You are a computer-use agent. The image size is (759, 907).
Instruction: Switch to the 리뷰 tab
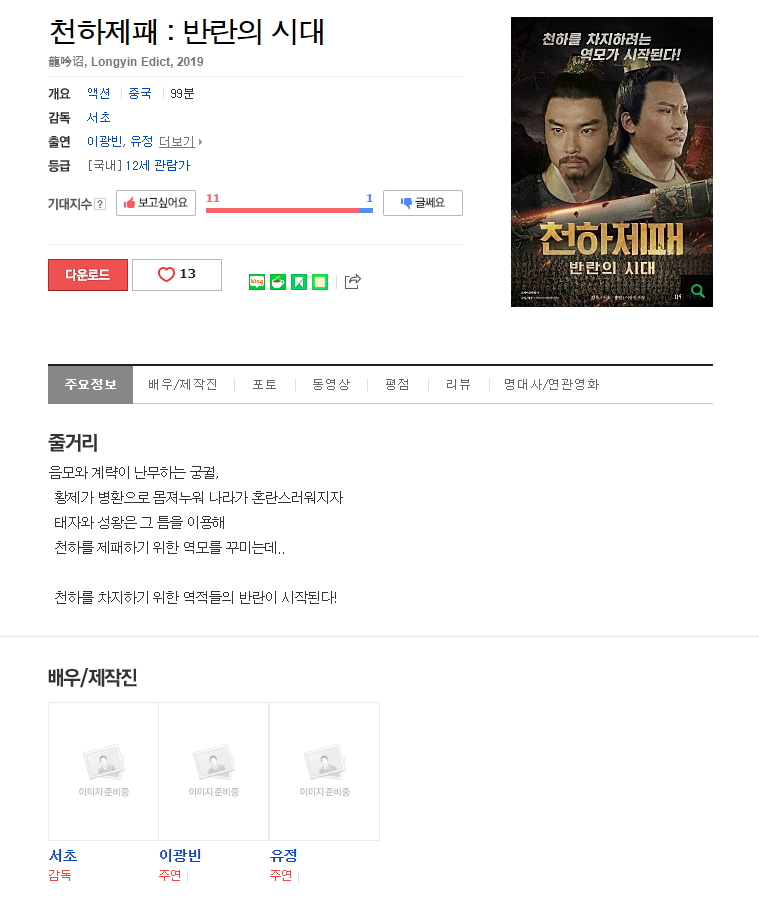point(459,385)
